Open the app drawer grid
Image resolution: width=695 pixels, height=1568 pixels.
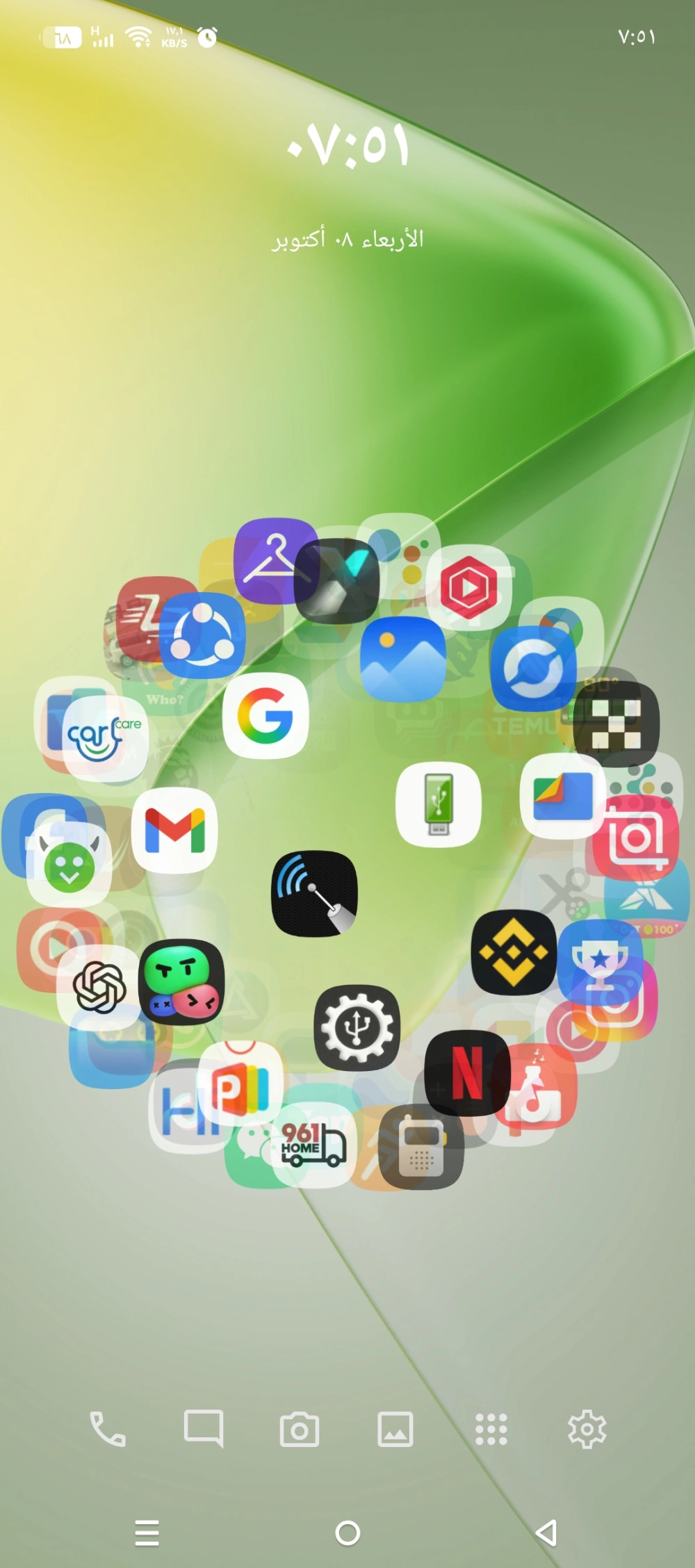pos(491,1430)
